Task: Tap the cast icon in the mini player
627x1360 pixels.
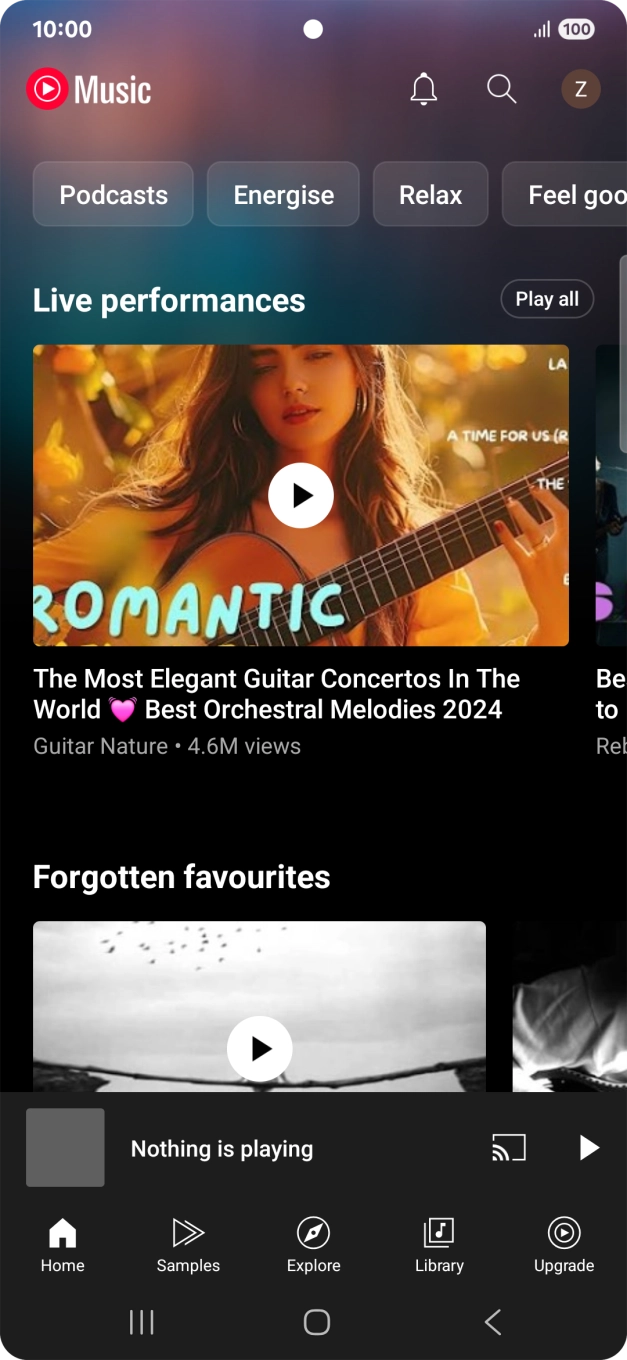Action: [508, 1148]
